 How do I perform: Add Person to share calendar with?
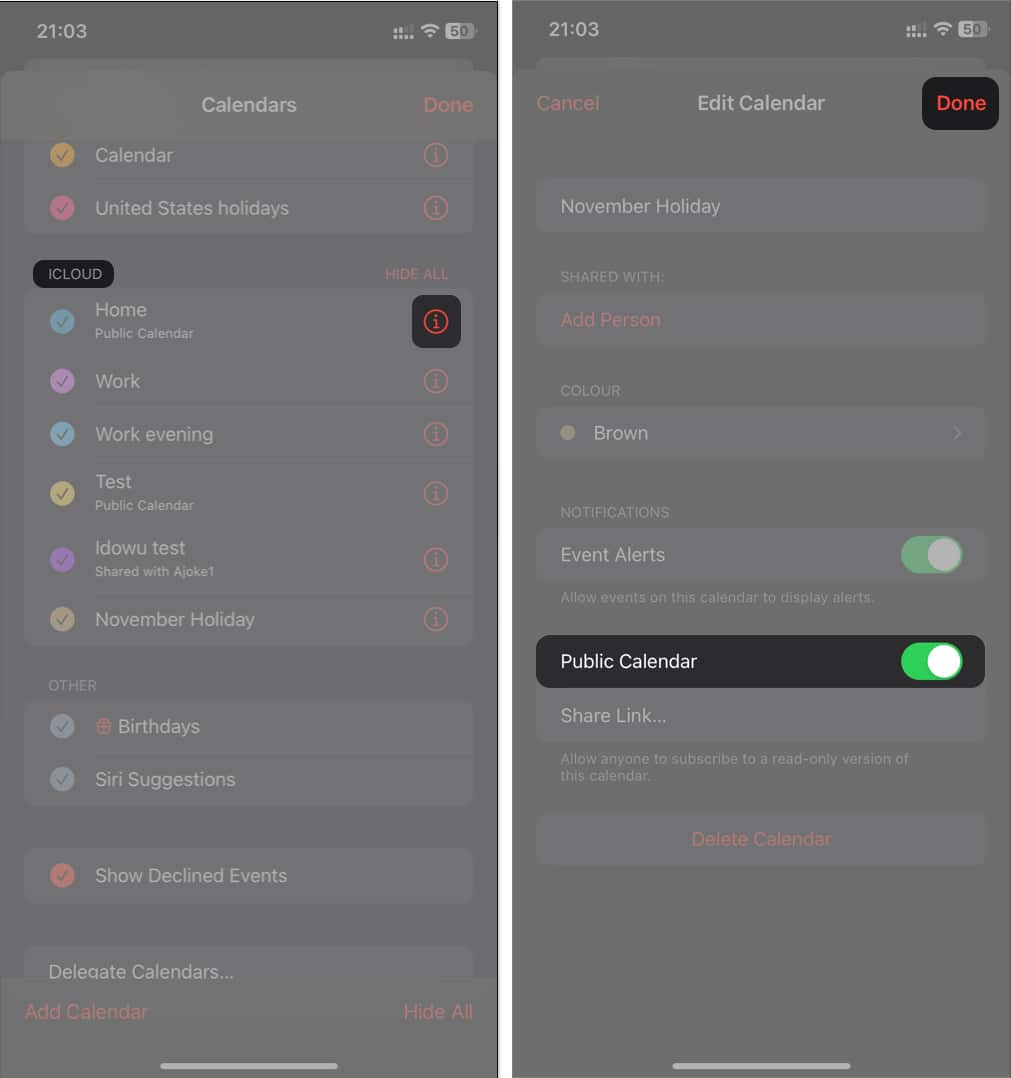(x=610, y=320)
